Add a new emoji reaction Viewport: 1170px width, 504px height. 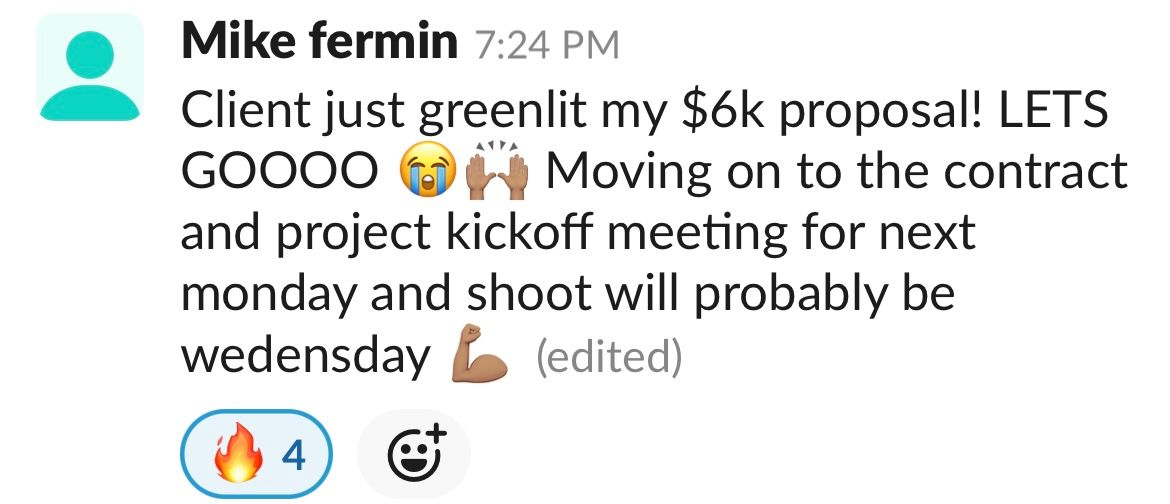414,453
